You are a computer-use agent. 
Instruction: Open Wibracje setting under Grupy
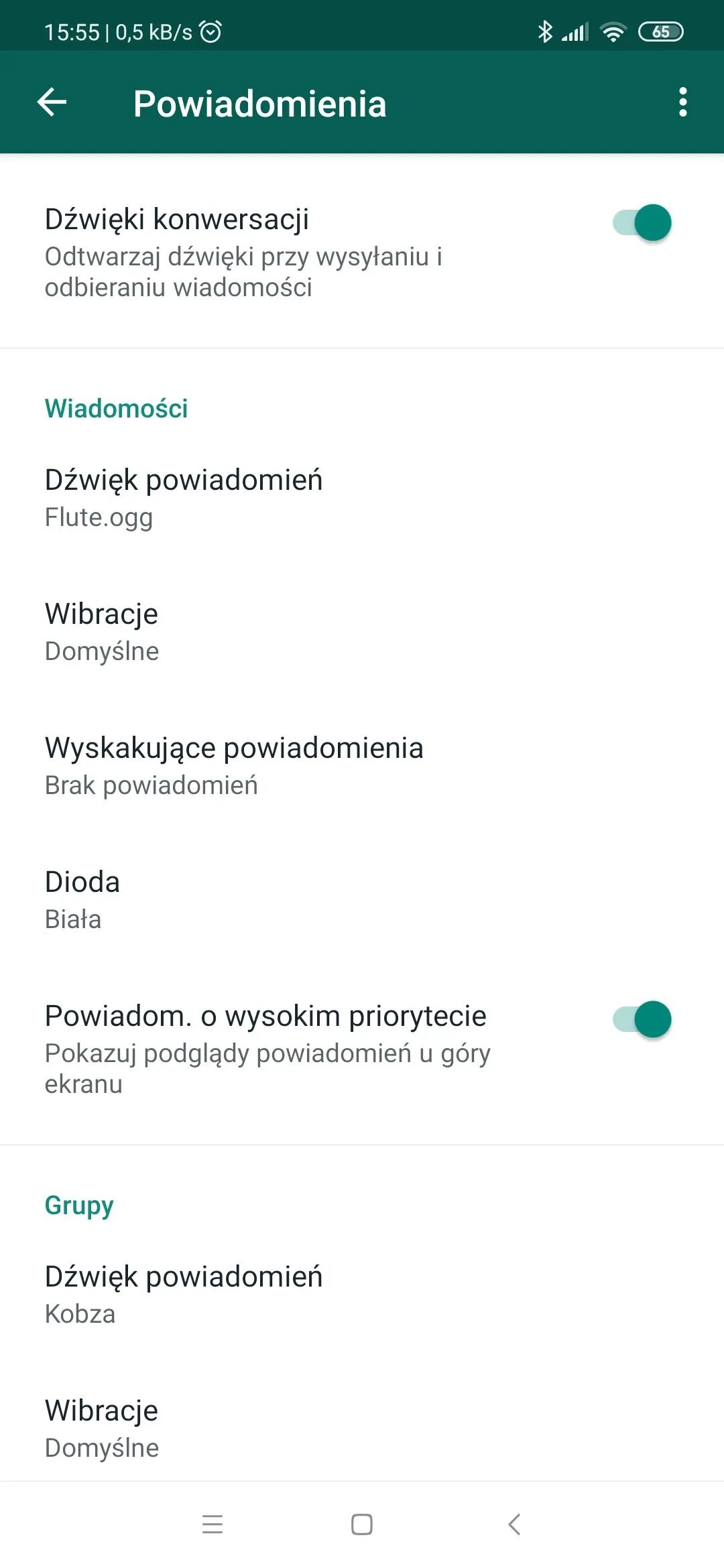(x=102, y=1429)
